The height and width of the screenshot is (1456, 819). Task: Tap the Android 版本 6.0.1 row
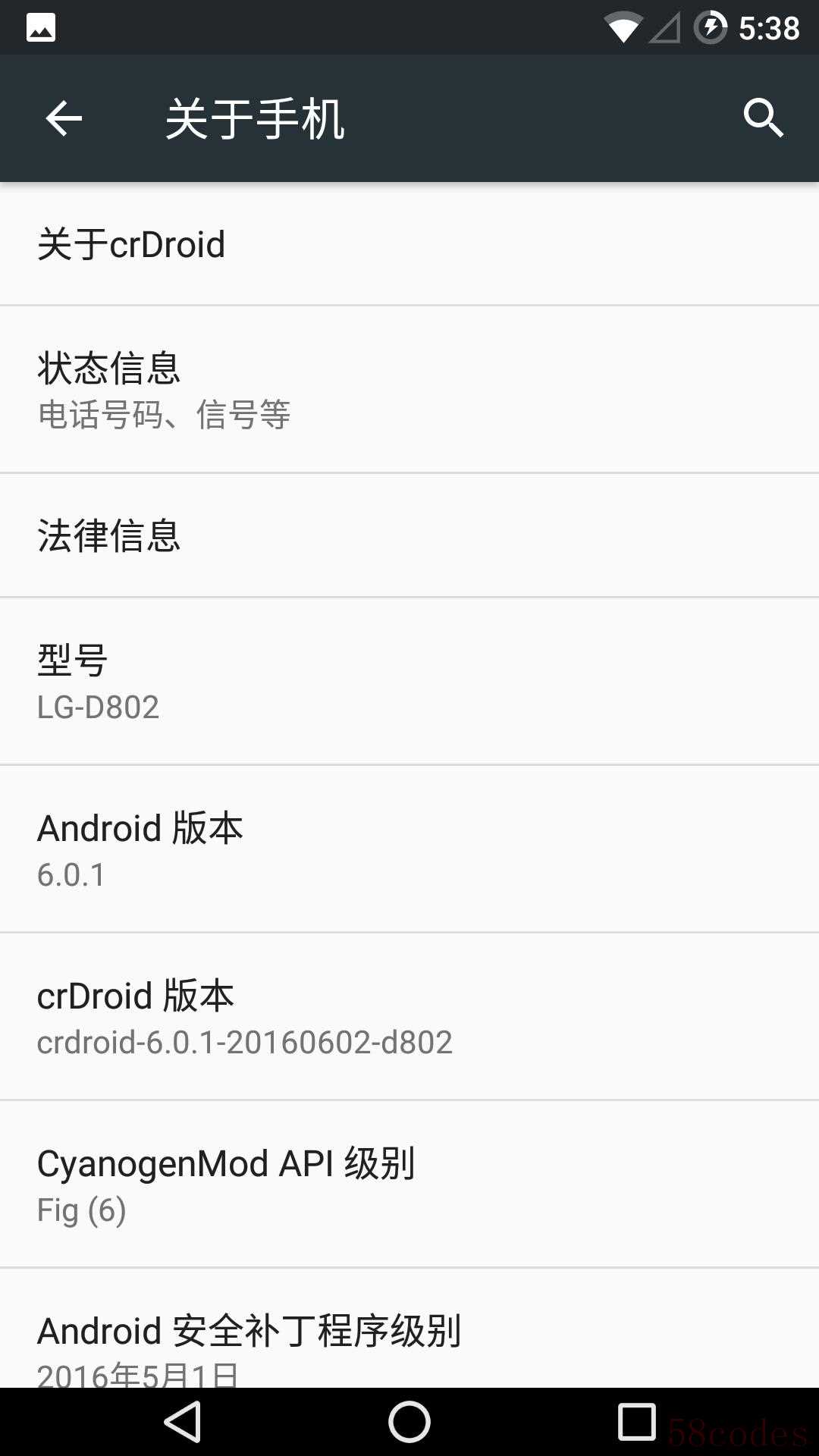tap(409, 849)
